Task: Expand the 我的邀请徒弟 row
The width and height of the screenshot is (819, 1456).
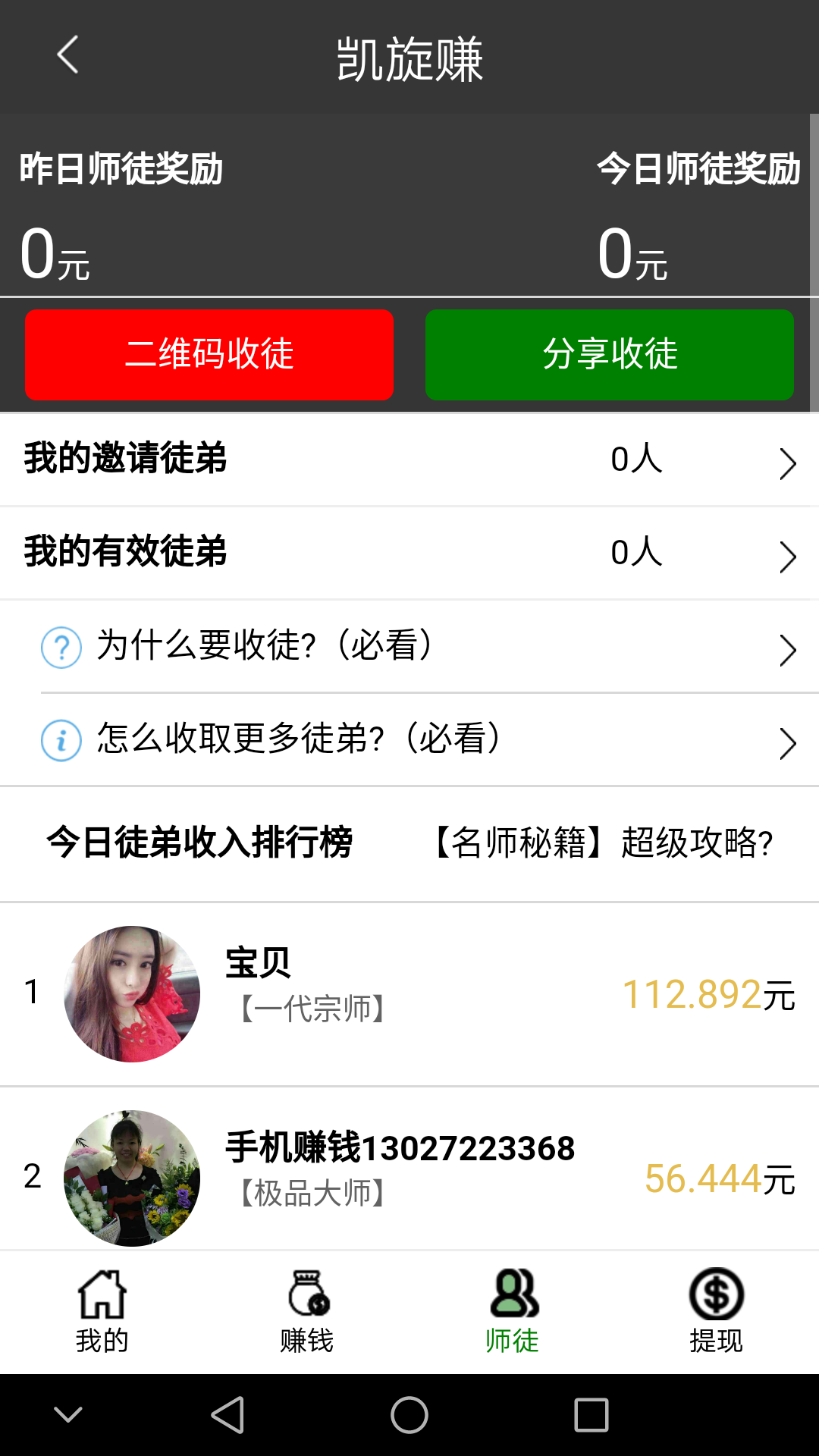Action: click(787, 461)
